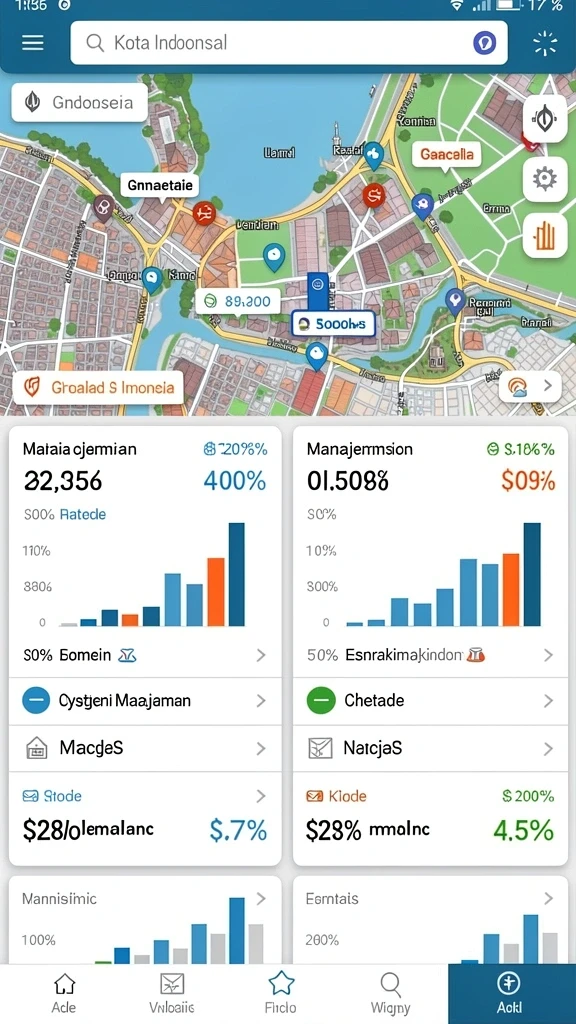Open the Mannisimic card

[x=145, y=920]
